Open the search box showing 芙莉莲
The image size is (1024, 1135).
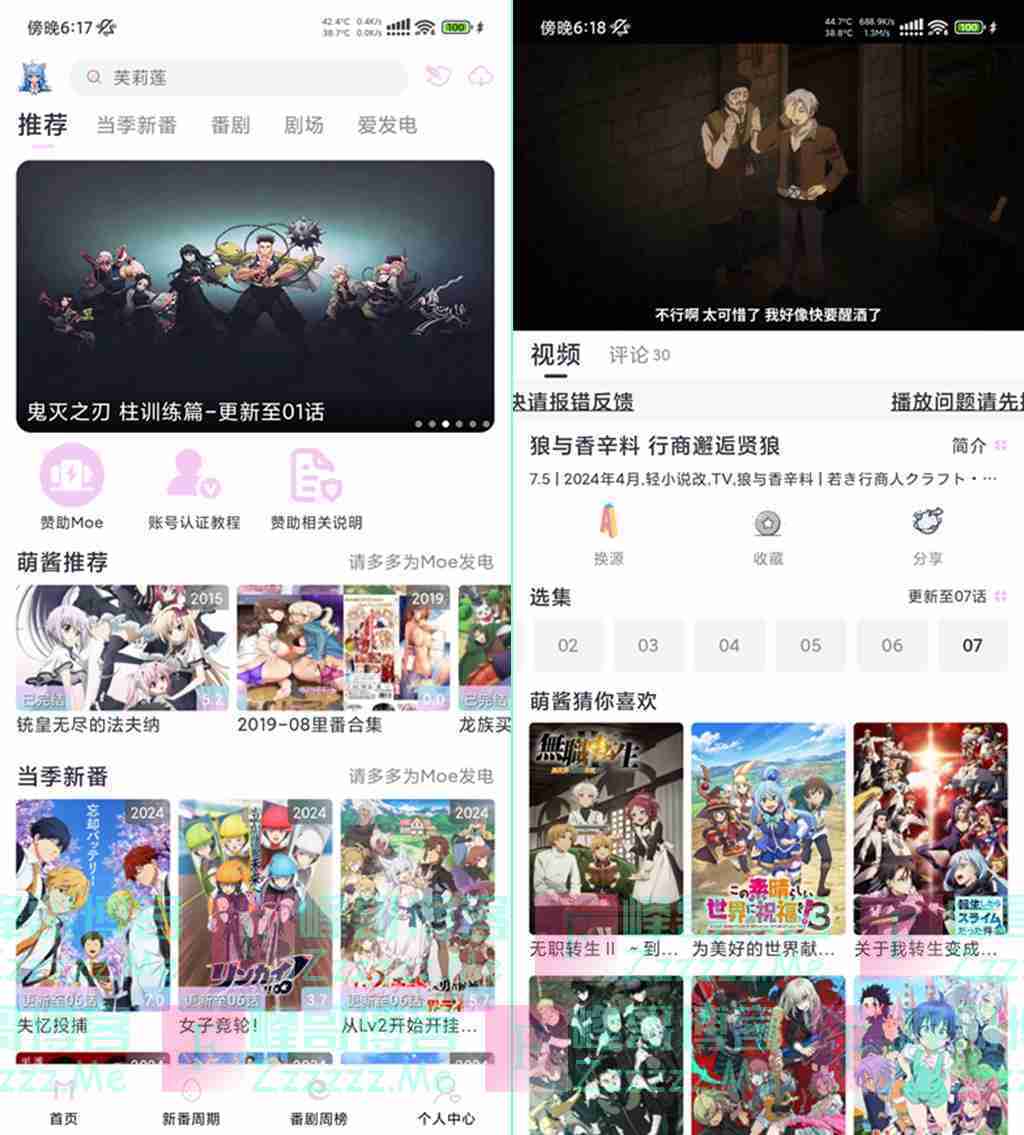(x=238, y=77)
